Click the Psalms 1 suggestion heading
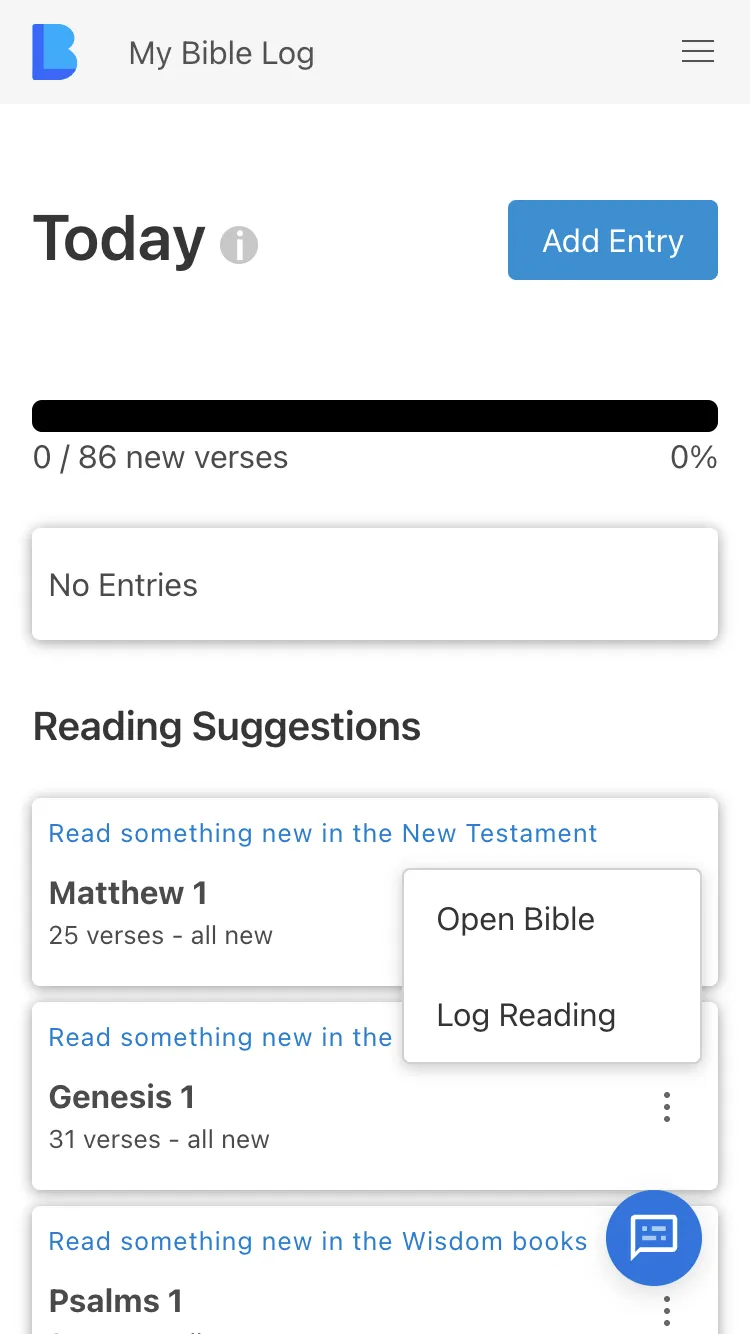This screenshot has width=750, height=1334. click(x=115, y=1300)
